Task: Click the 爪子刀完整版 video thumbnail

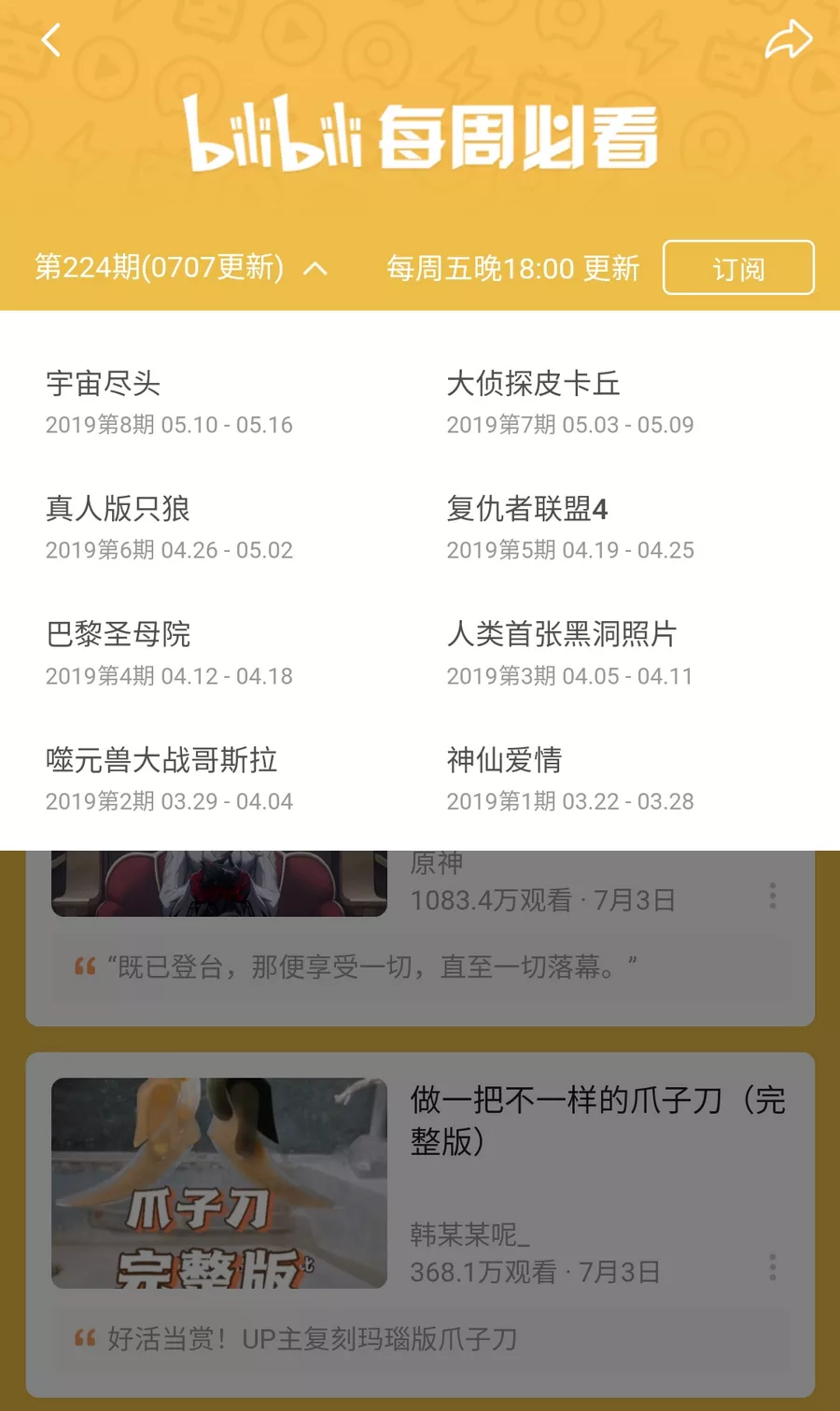Action: tap(217, 1184)
